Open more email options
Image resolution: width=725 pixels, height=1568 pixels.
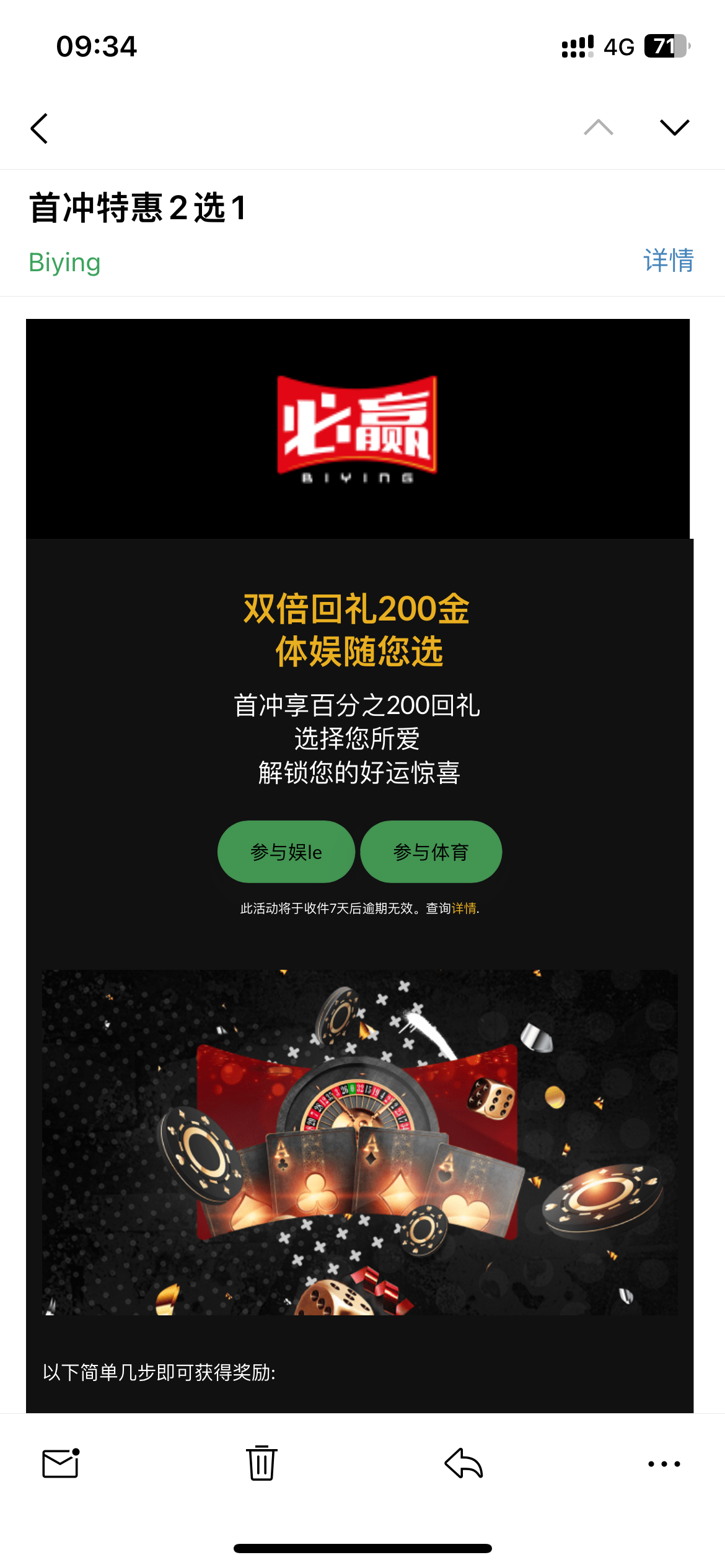[664, 1464]
